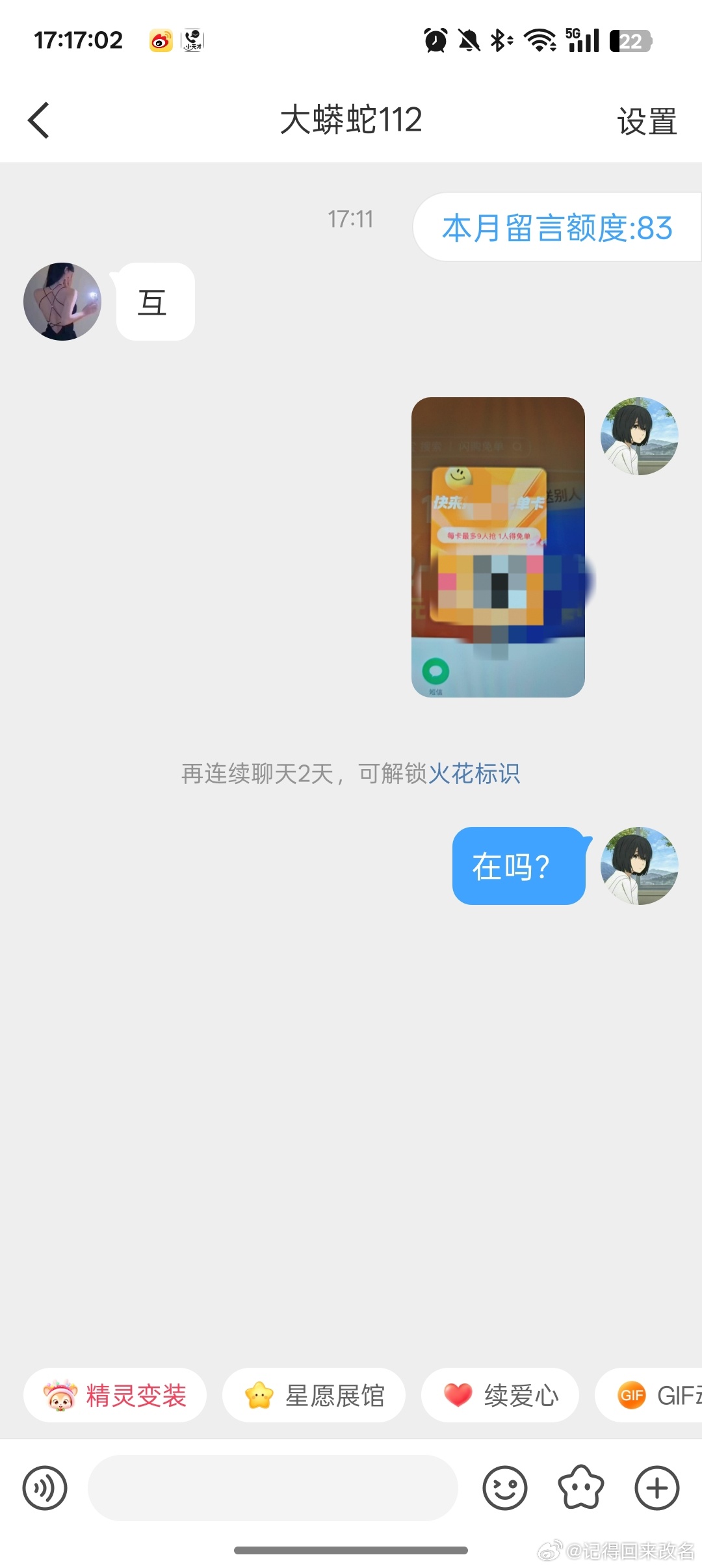
Task: Open 精灵变装 chip
Action: [x=116, y=1395]
